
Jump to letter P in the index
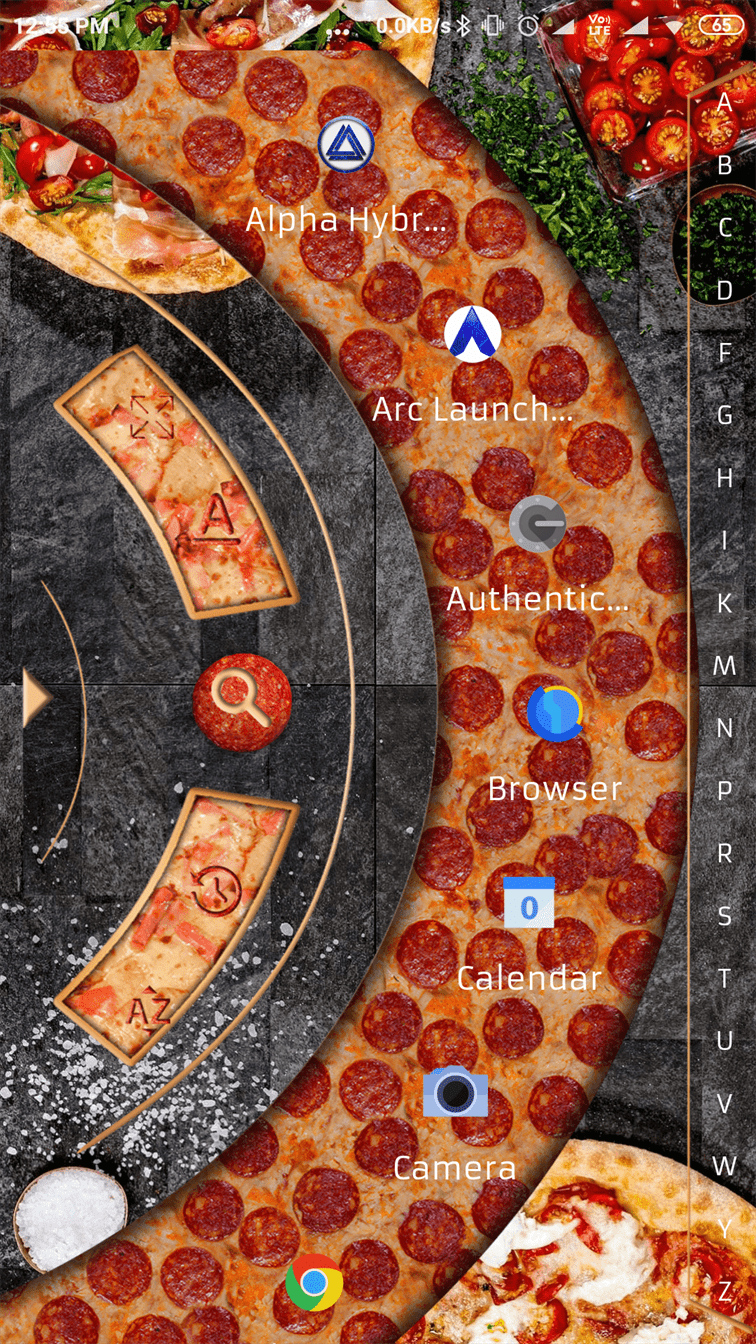tap(725, 790)
